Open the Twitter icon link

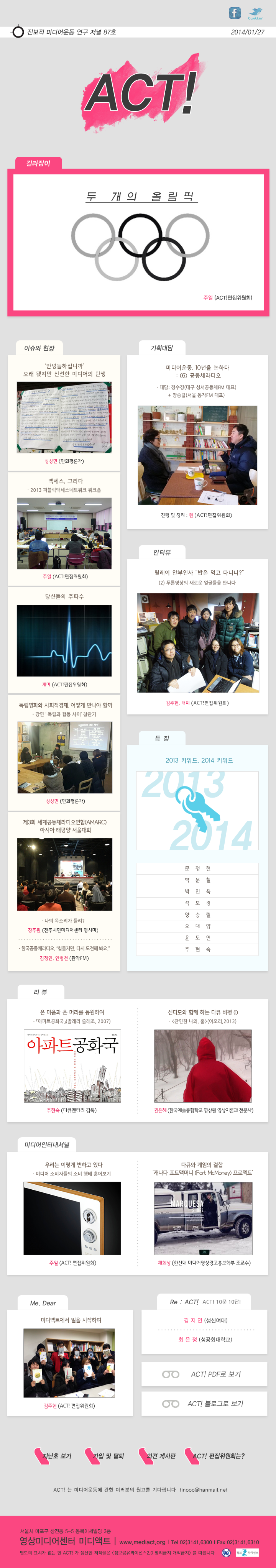[255, 13]
